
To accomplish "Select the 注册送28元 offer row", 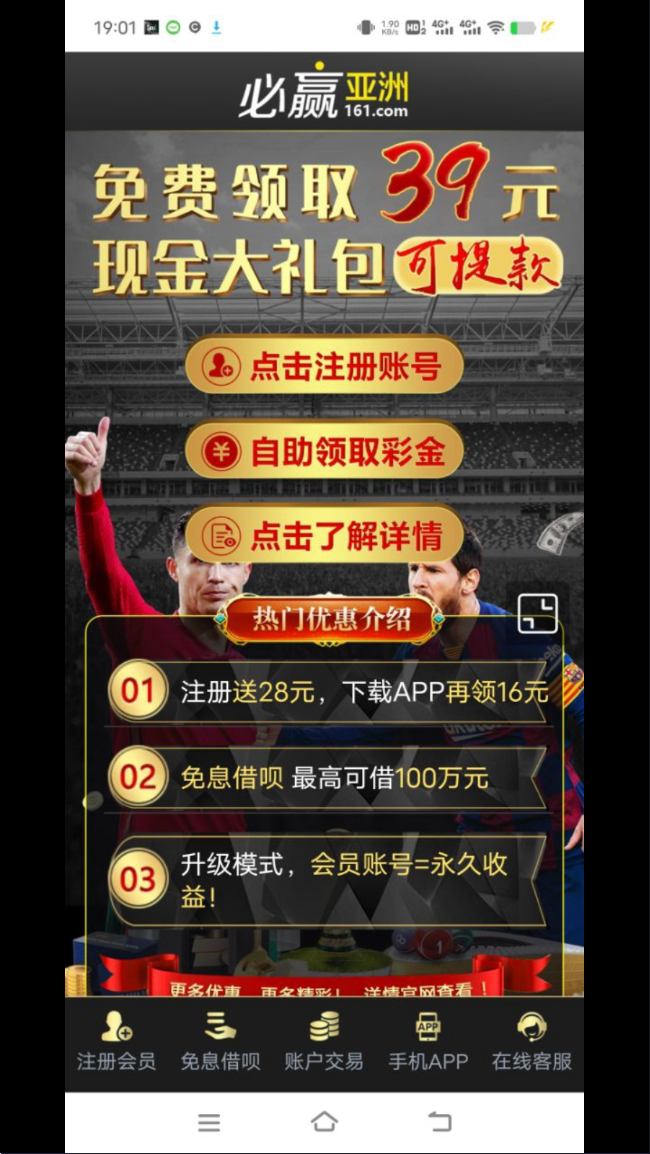I will point(330,691).
